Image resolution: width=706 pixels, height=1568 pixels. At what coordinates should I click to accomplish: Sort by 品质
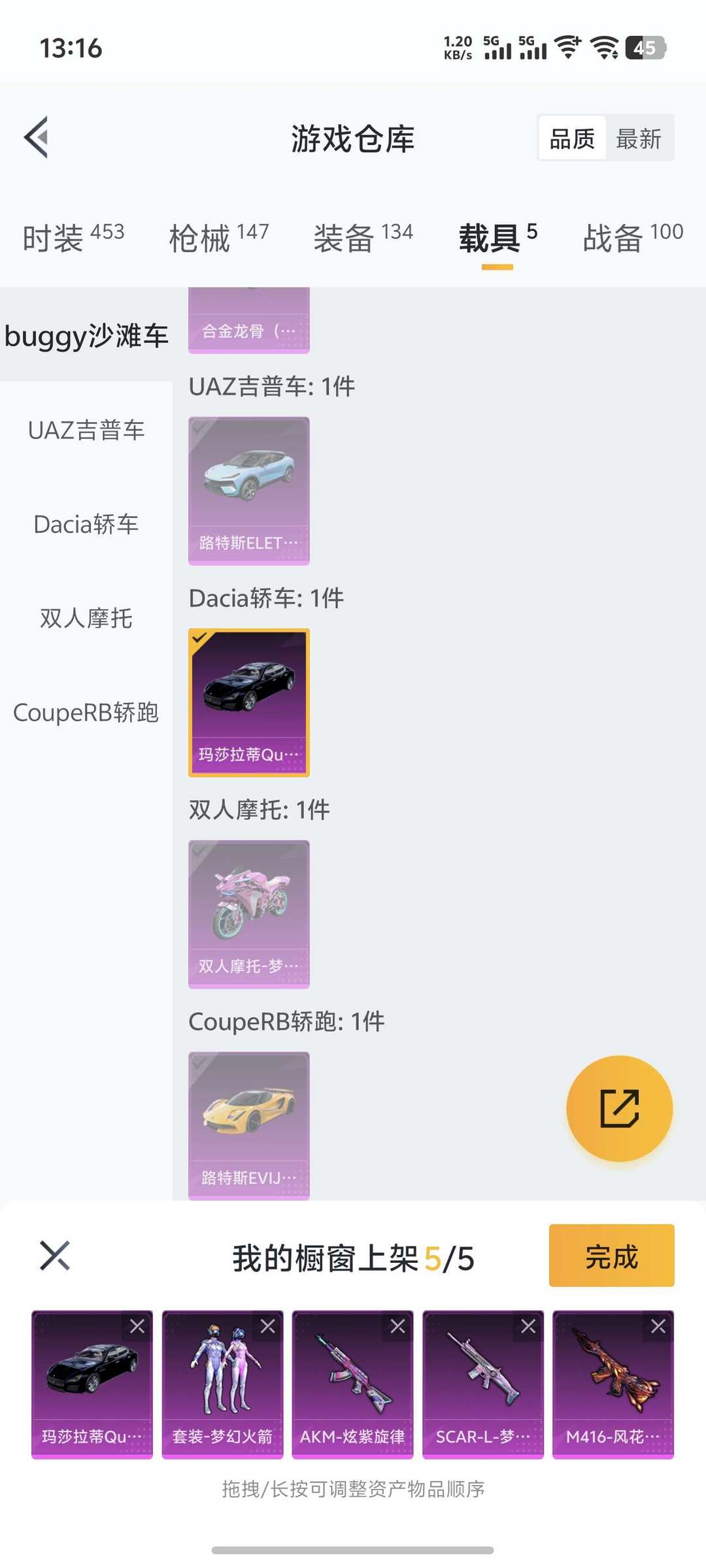click(572, 139)
